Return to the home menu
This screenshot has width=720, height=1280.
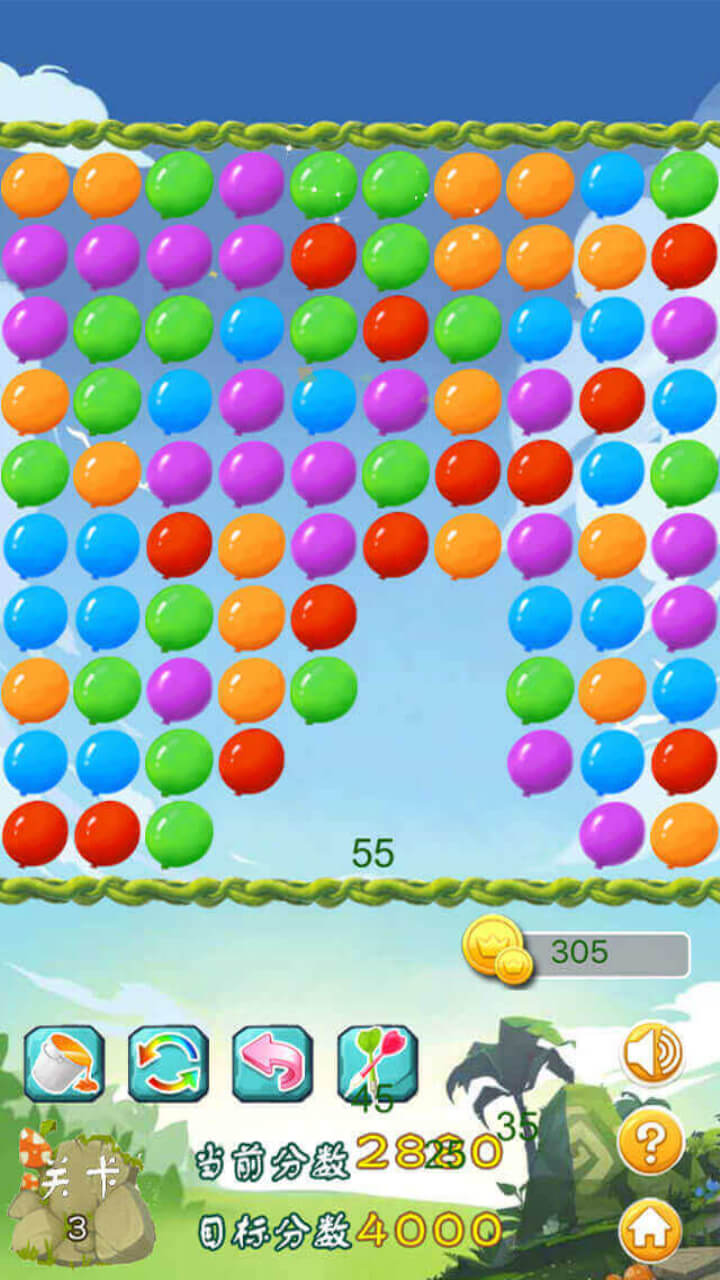click(651, 1230)
